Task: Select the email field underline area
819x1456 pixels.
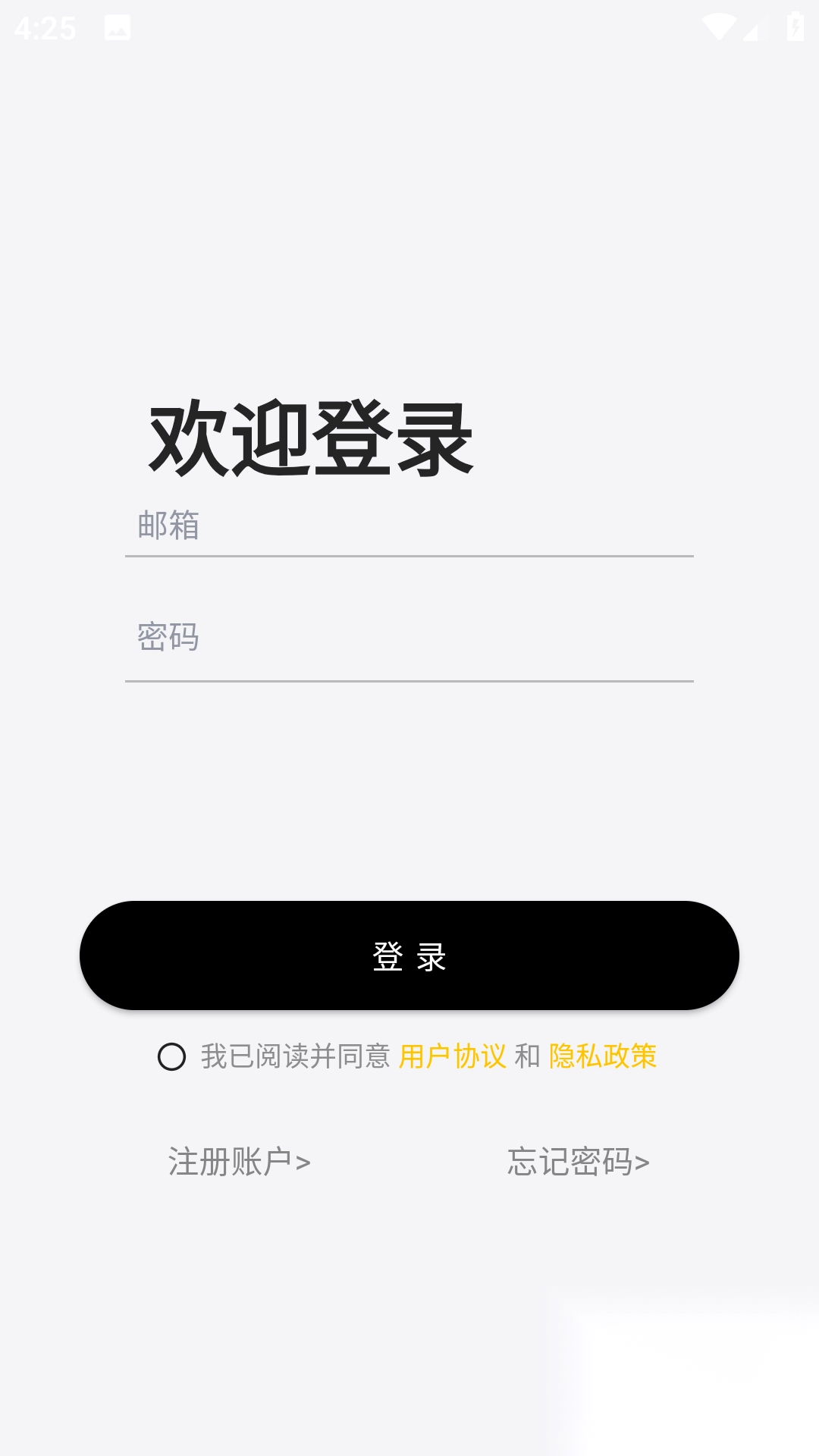Action: point(409,557)
